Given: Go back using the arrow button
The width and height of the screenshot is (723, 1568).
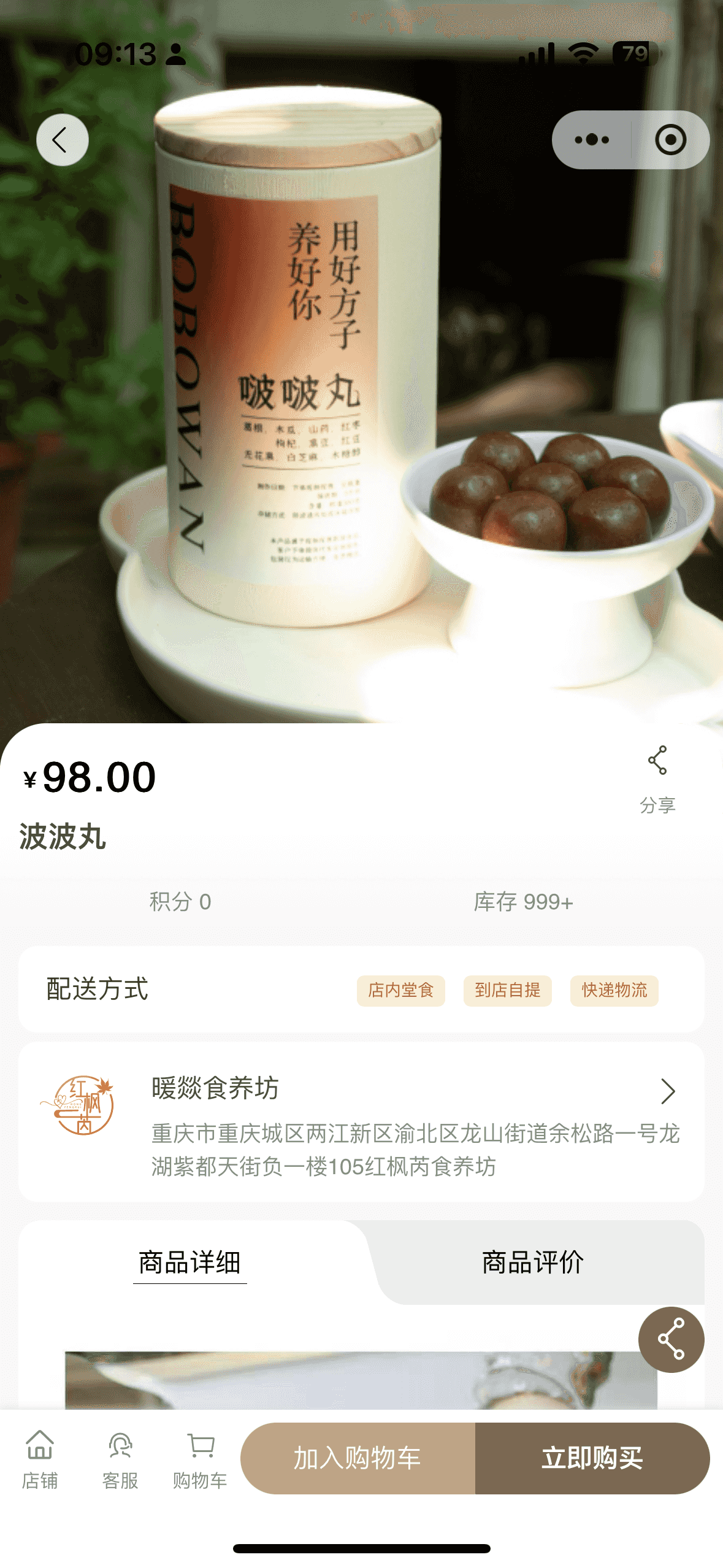Looking at the screenshot, I should (62, 140).
